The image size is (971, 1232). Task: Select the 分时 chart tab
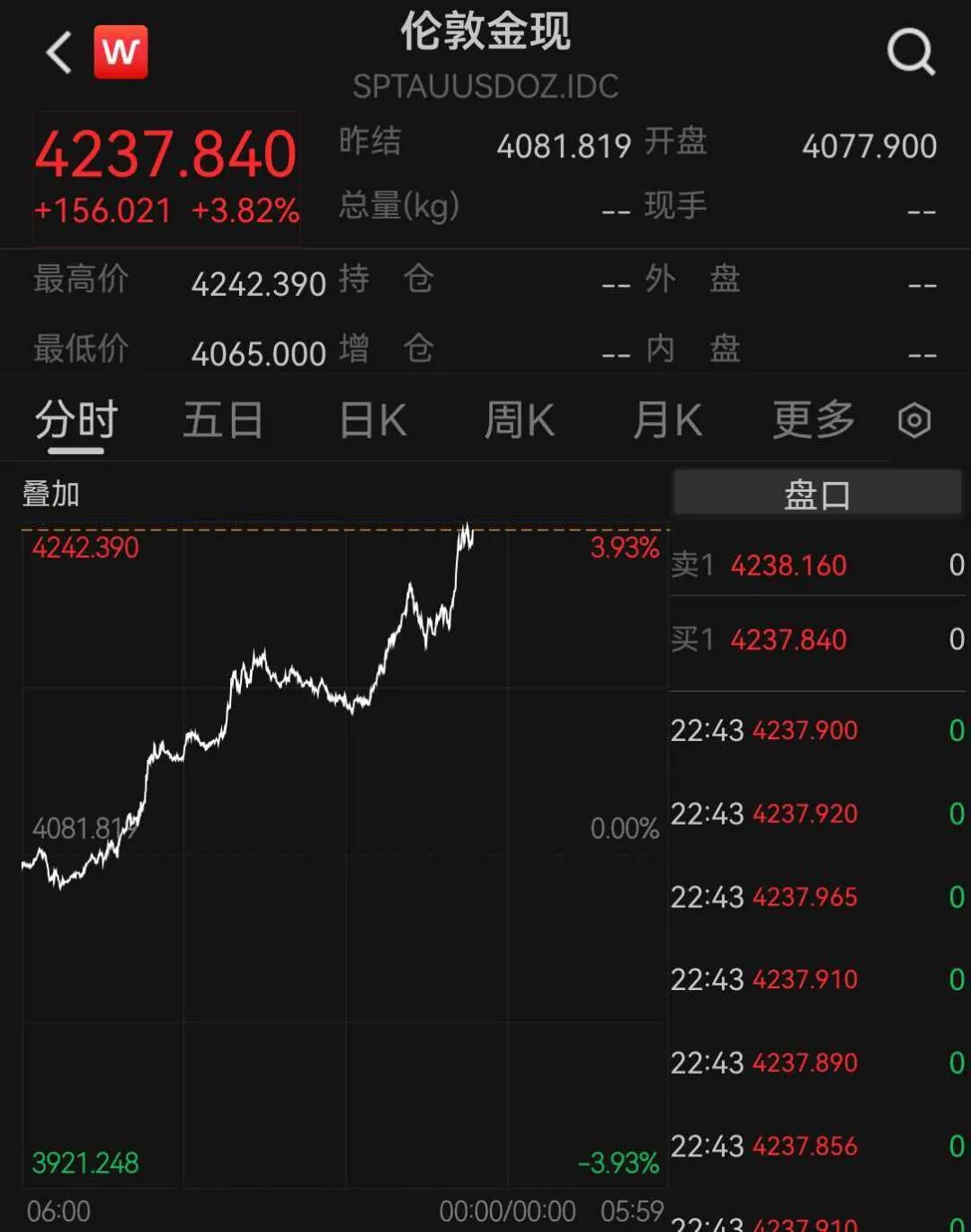76,420
